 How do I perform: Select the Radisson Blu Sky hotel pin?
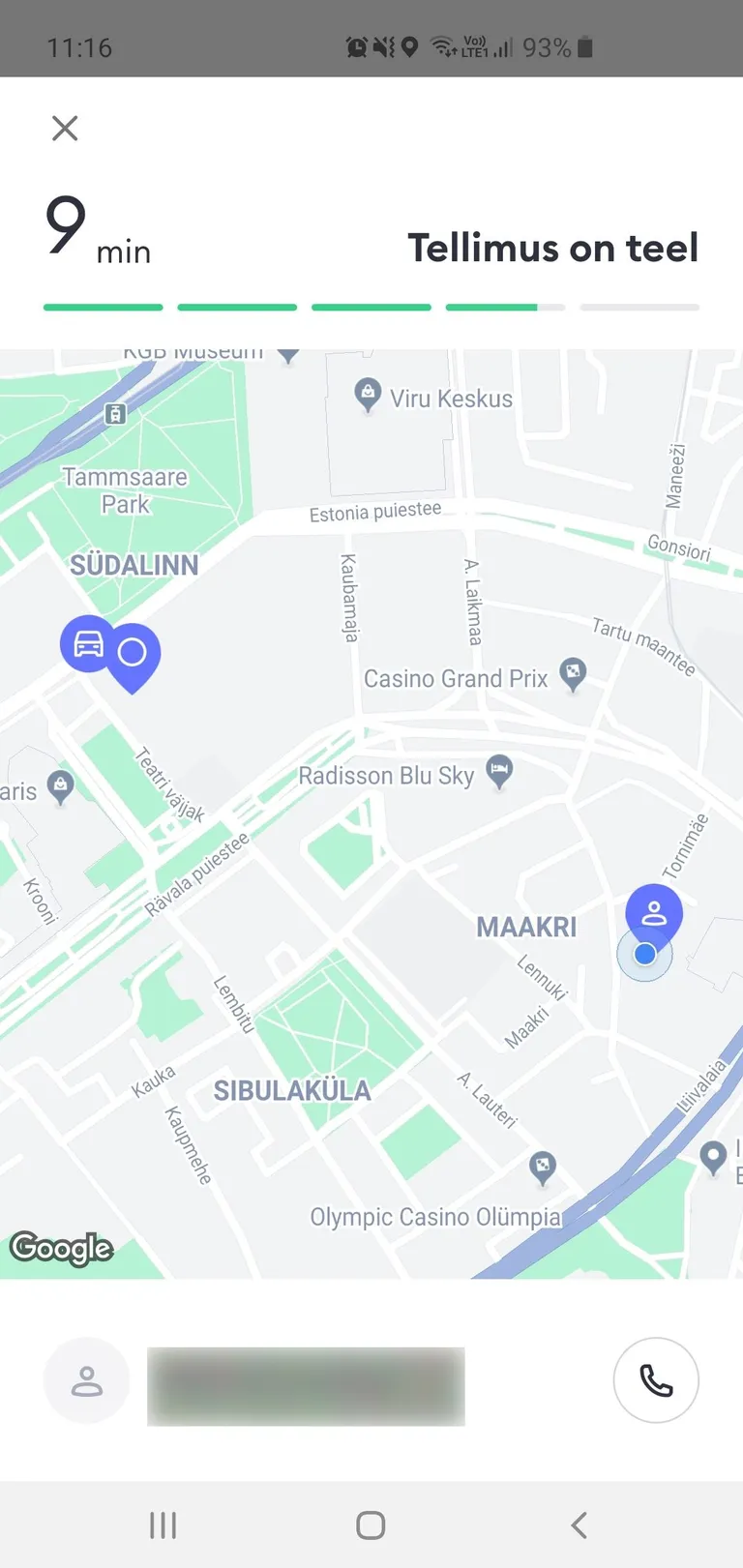(x=499, y=771)
